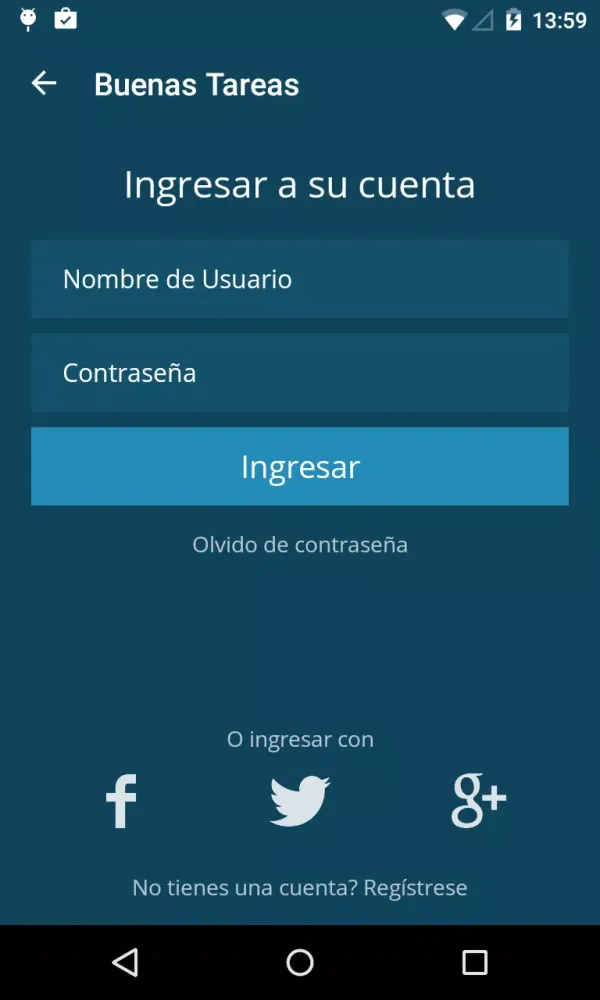Open recent apps from navigation bar
The width and height of the screenshot is (600, 1000).
pos(474,963)
